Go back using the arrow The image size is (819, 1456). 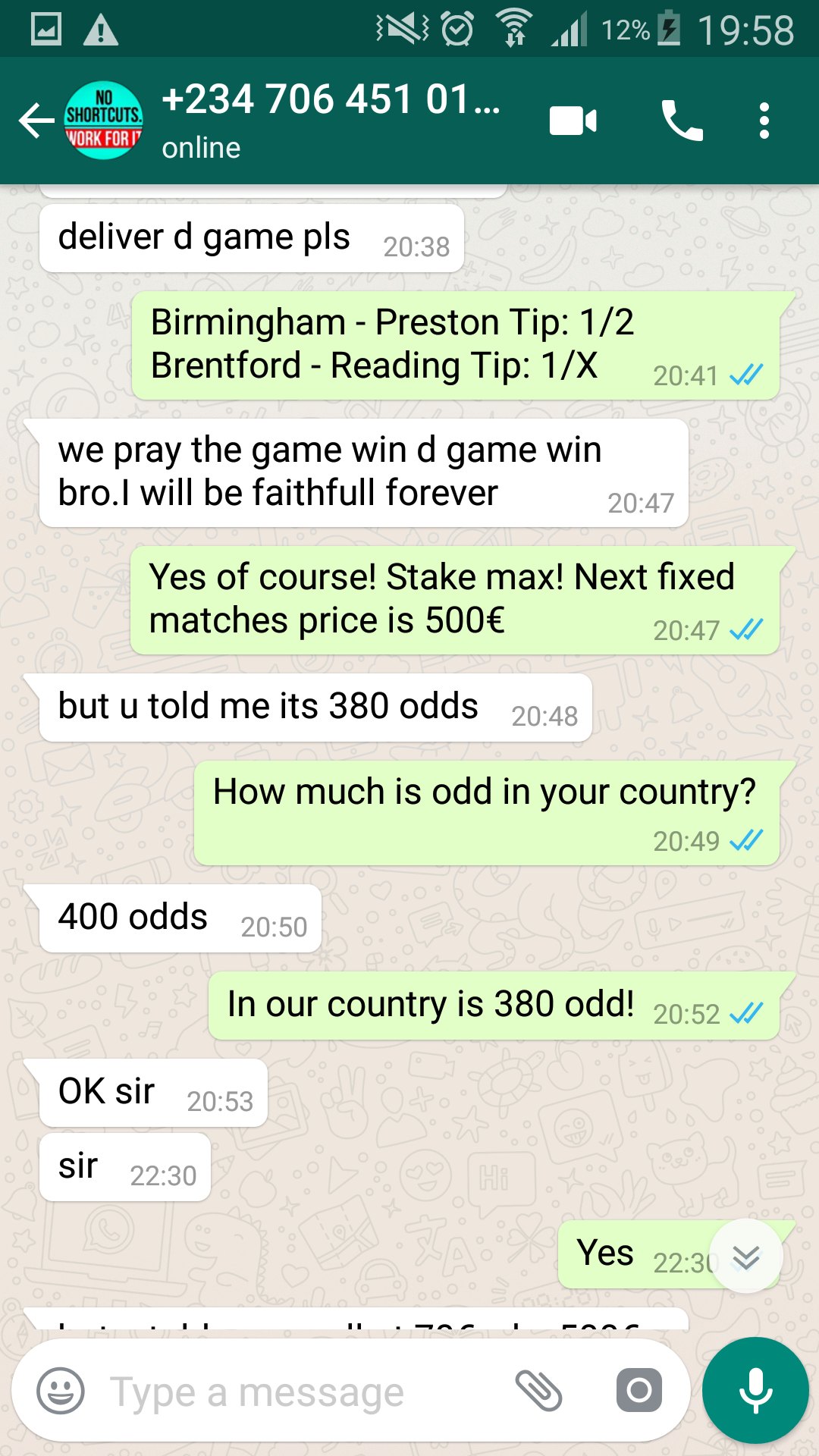click(x=36, y=121)
